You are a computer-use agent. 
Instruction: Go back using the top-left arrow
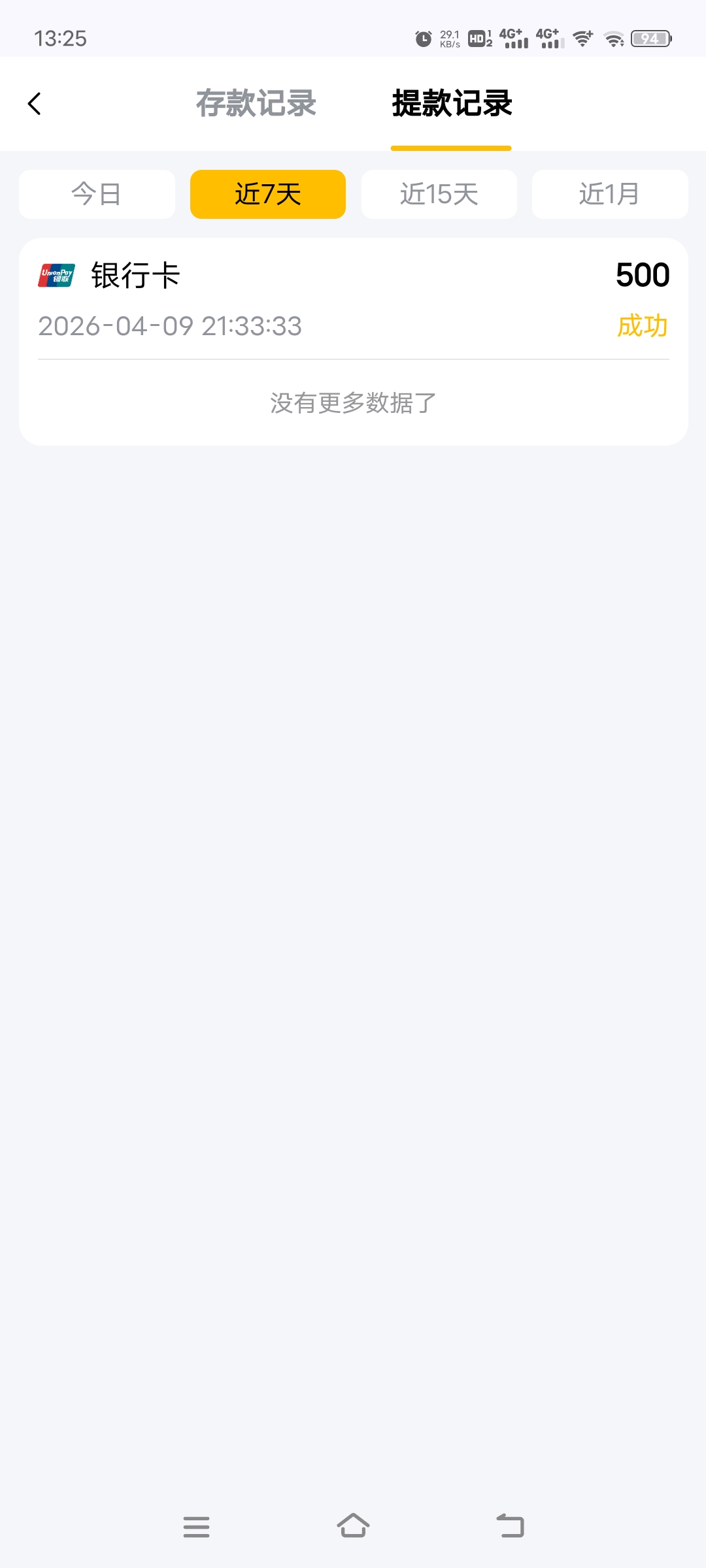point(35,103)
